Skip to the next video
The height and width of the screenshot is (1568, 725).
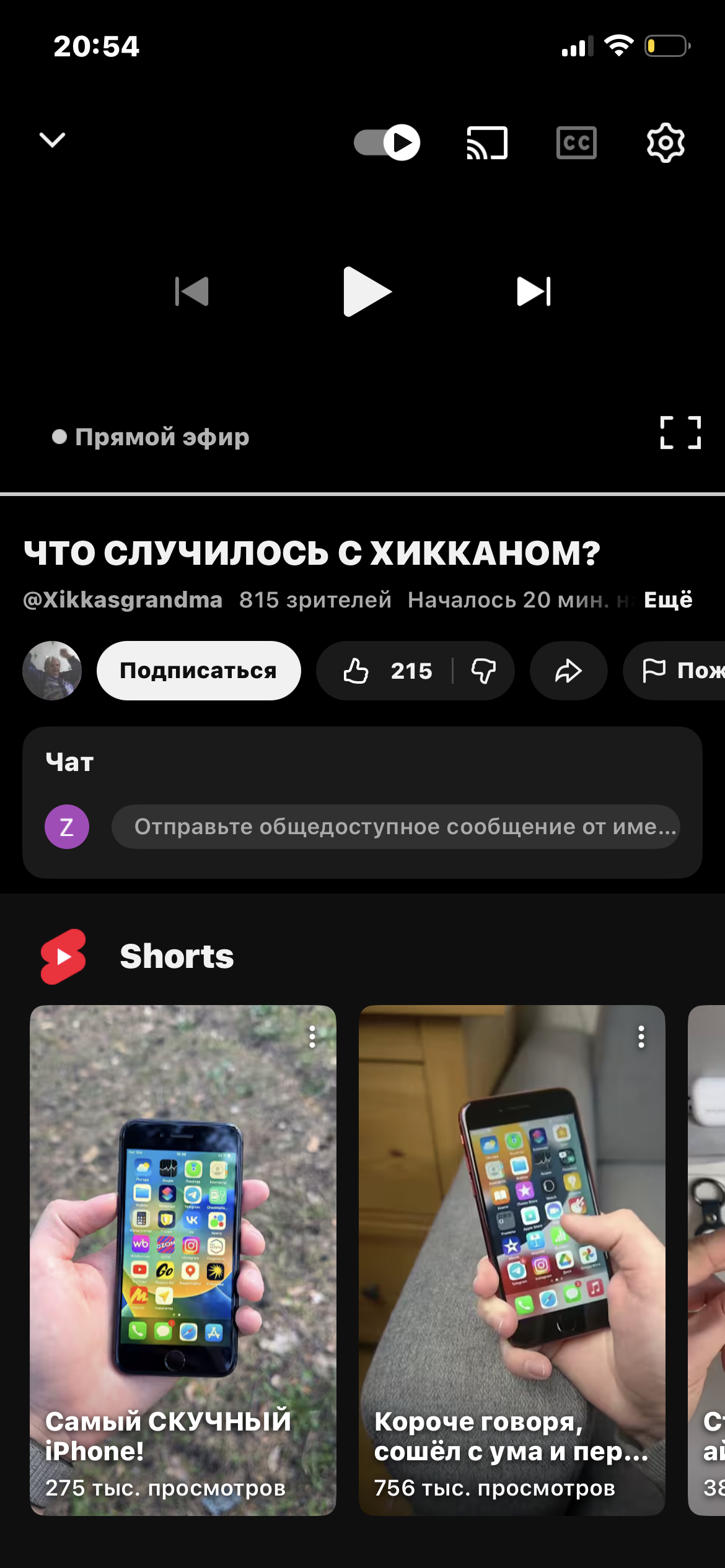pos(534,292)
